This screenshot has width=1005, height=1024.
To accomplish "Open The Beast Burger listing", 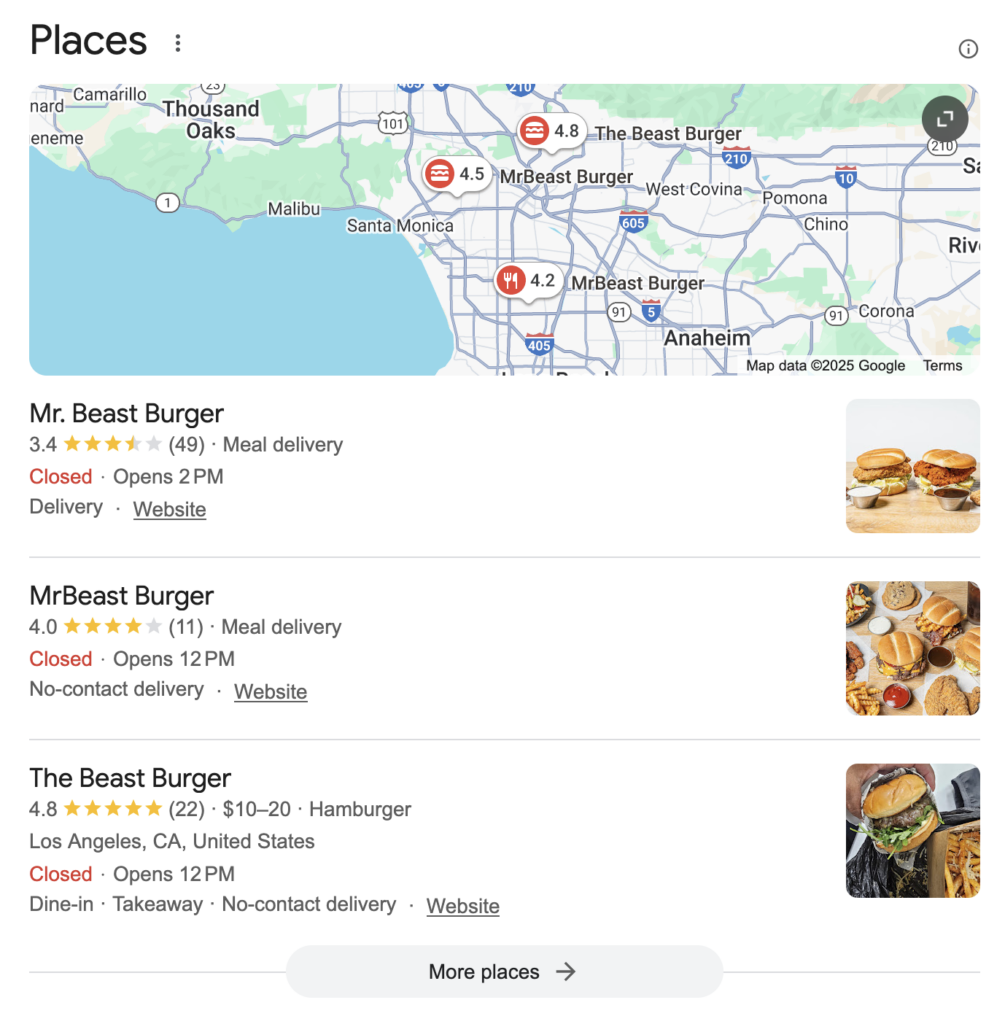I will tap(130, 778).
